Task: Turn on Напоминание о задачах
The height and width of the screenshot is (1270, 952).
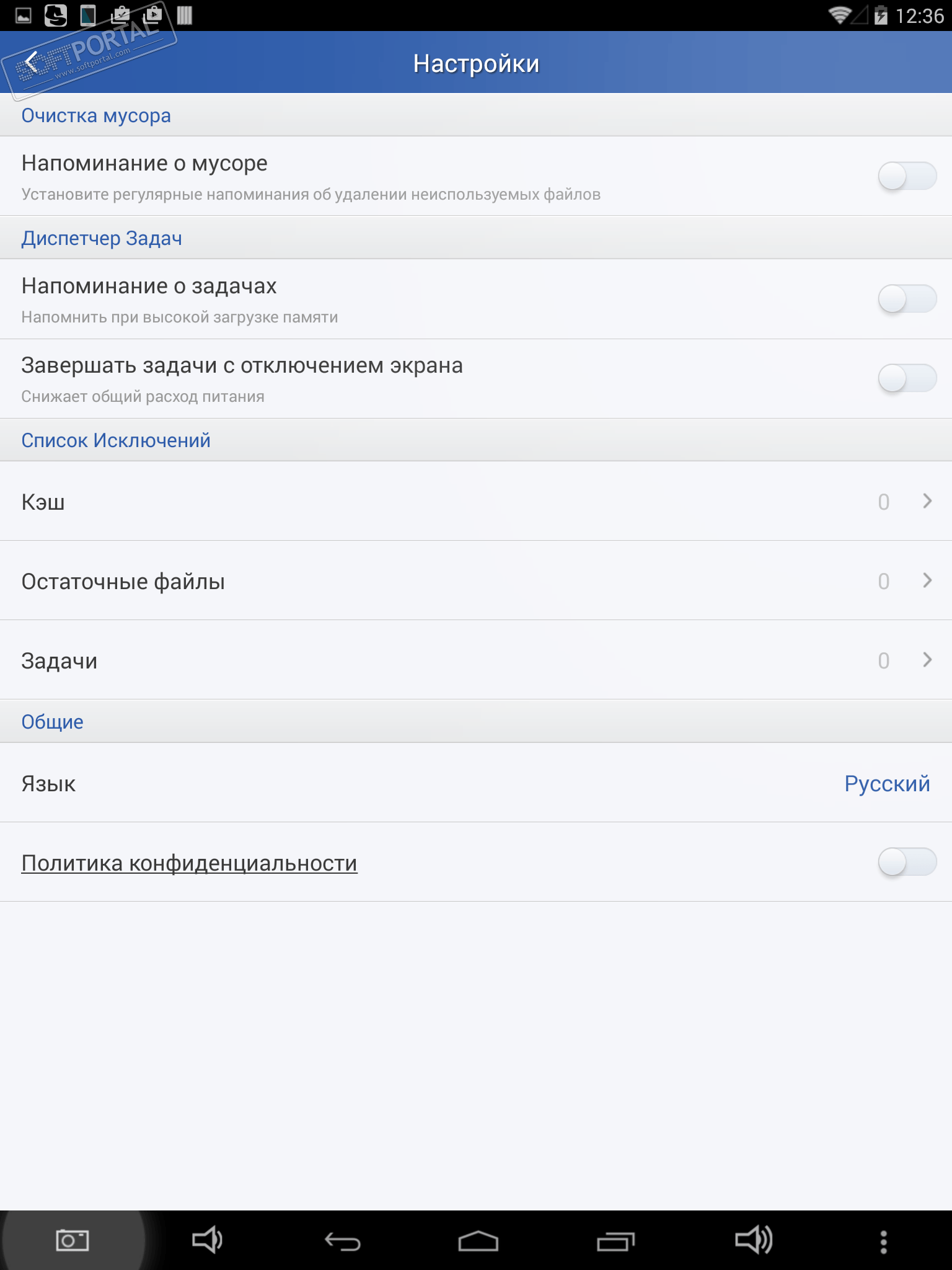Action: tap(907, 299)
